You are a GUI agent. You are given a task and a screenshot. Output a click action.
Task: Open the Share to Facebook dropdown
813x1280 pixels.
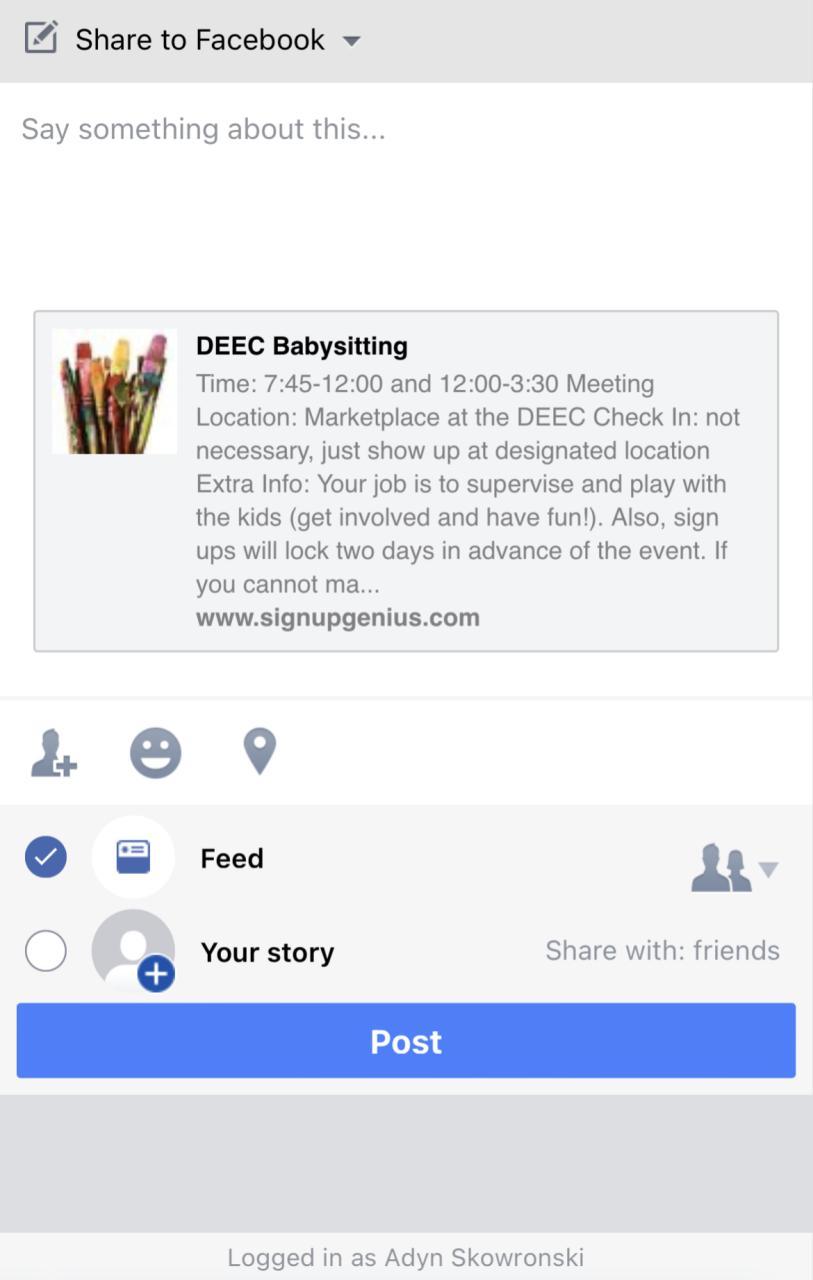pos(350,41)
